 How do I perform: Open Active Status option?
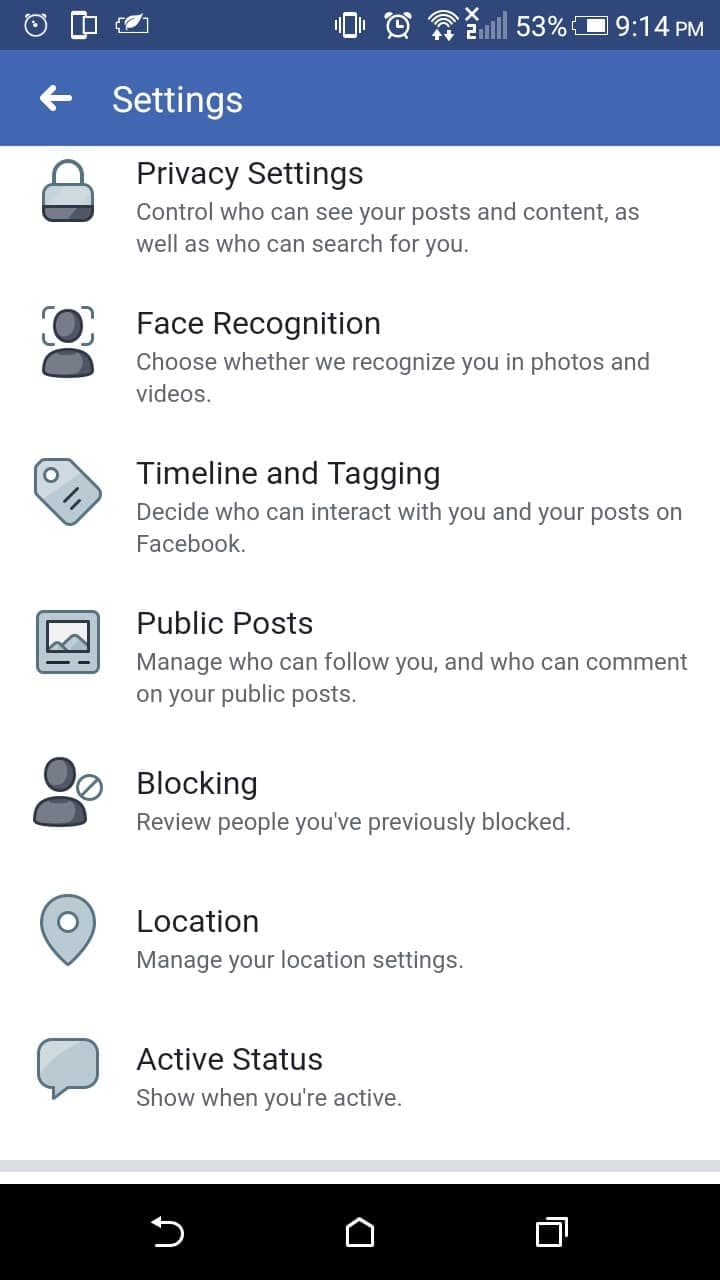[x=360, y=1076]
